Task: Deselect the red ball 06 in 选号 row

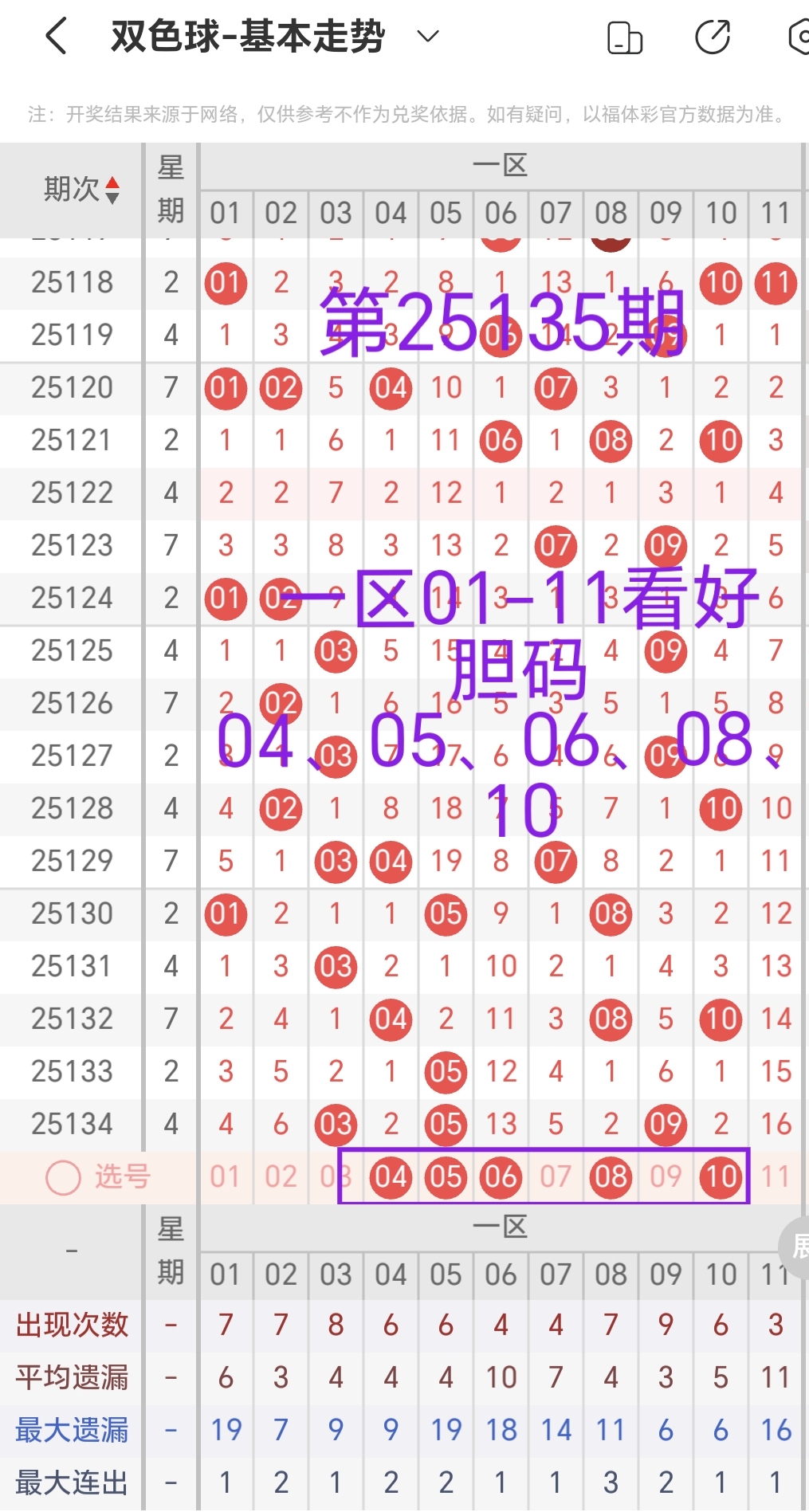Action: 501,1177
